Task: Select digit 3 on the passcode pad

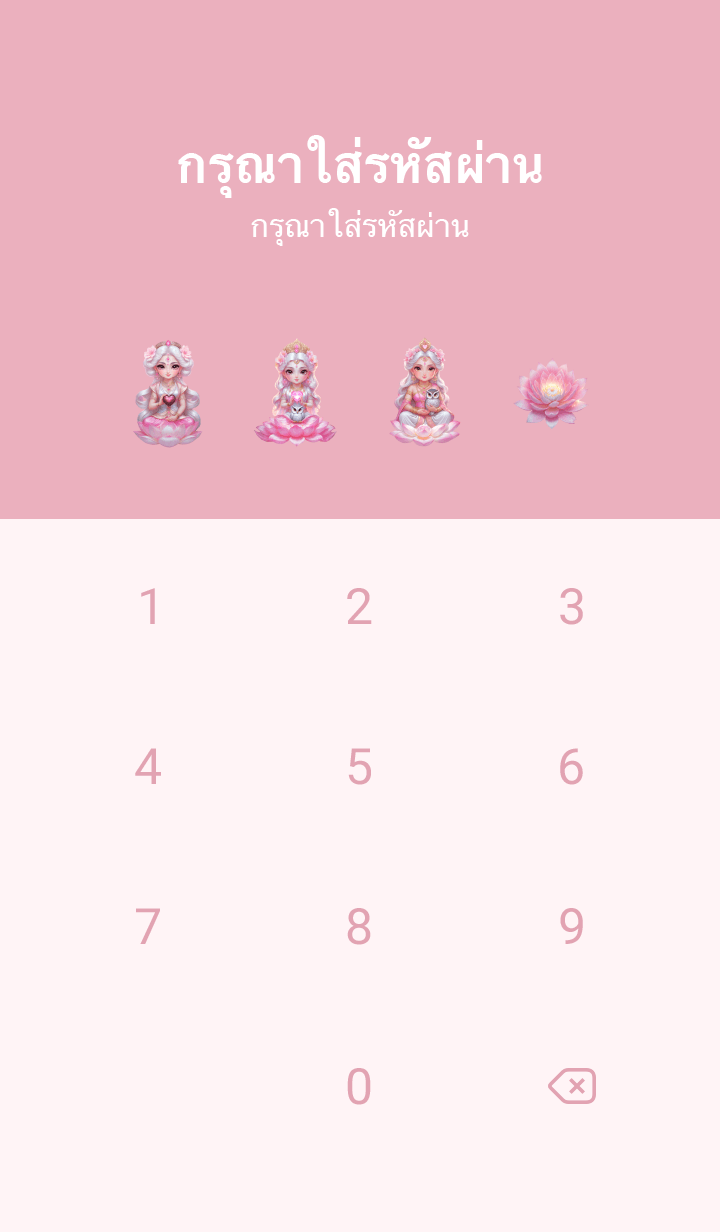Action: (x=571, y=607)
